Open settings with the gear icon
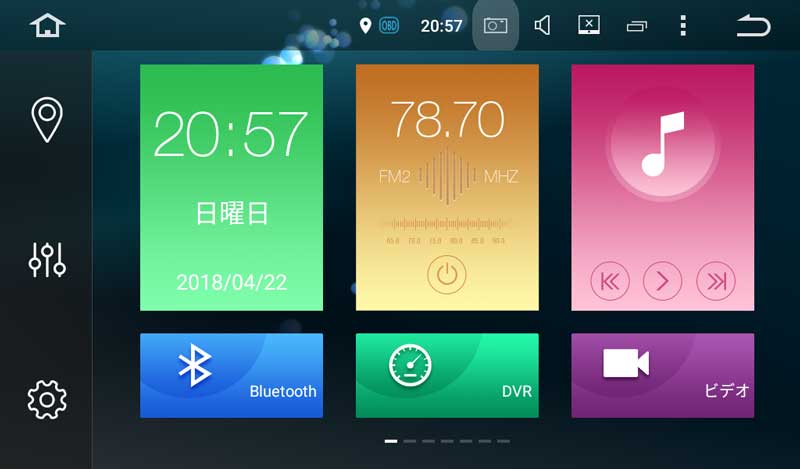Viewport: 800px width, 469px height. pyautogui.click(x=47, y=399)
